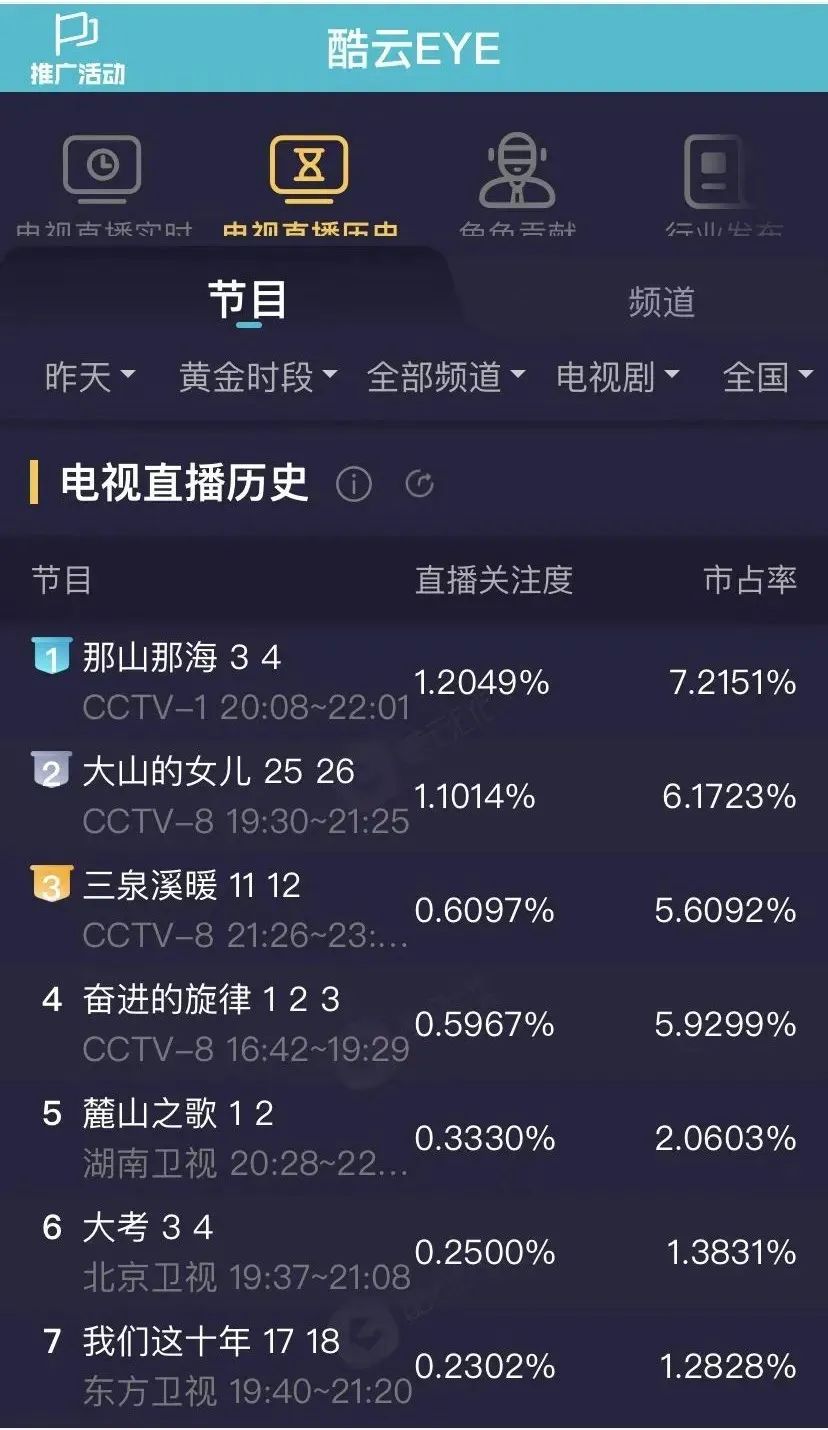The height and width of the screenshot is (1430, 828).
Task: Open the 全部频道 channel filter
Action: (x=446, y=377)
